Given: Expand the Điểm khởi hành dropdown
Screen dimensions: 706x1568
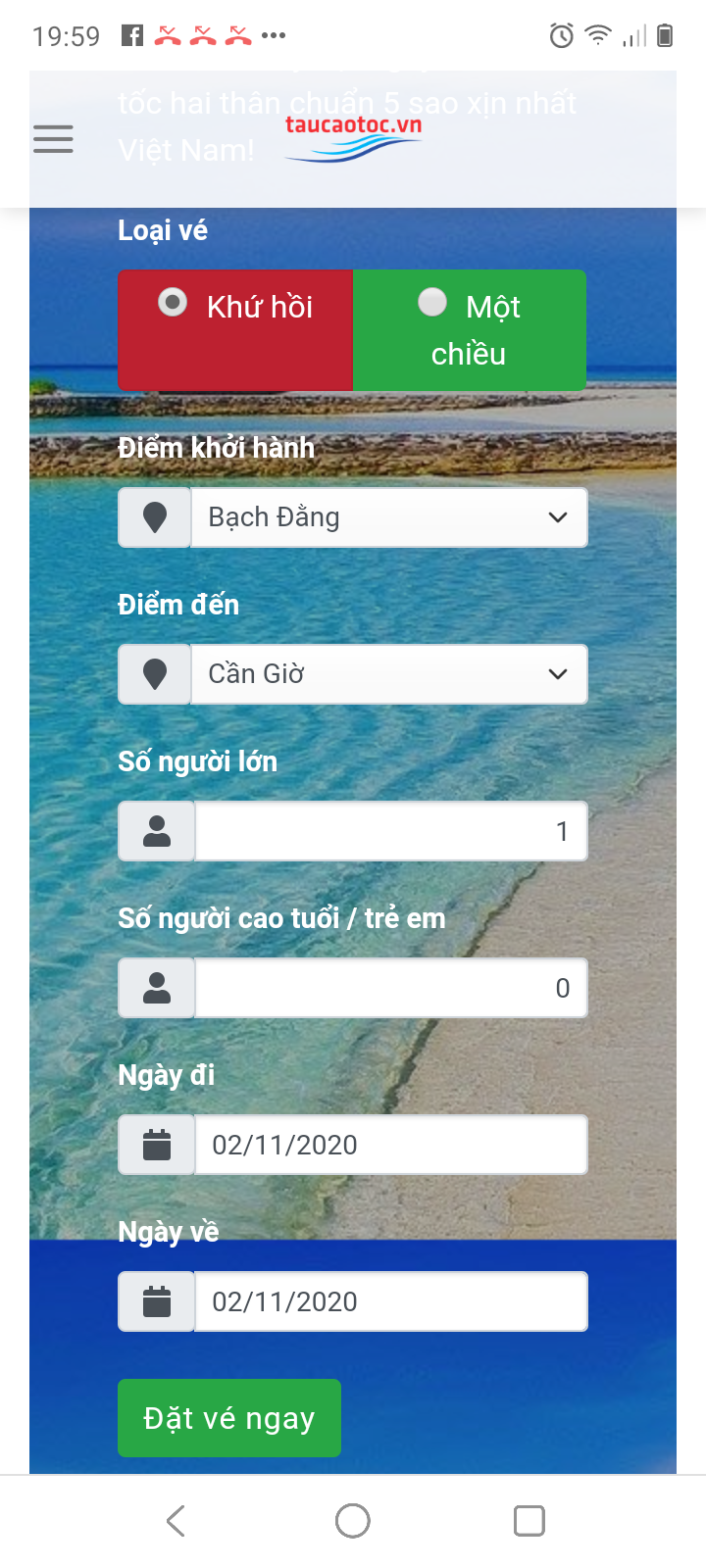Looking at the screenshot, I should (389, 517).
